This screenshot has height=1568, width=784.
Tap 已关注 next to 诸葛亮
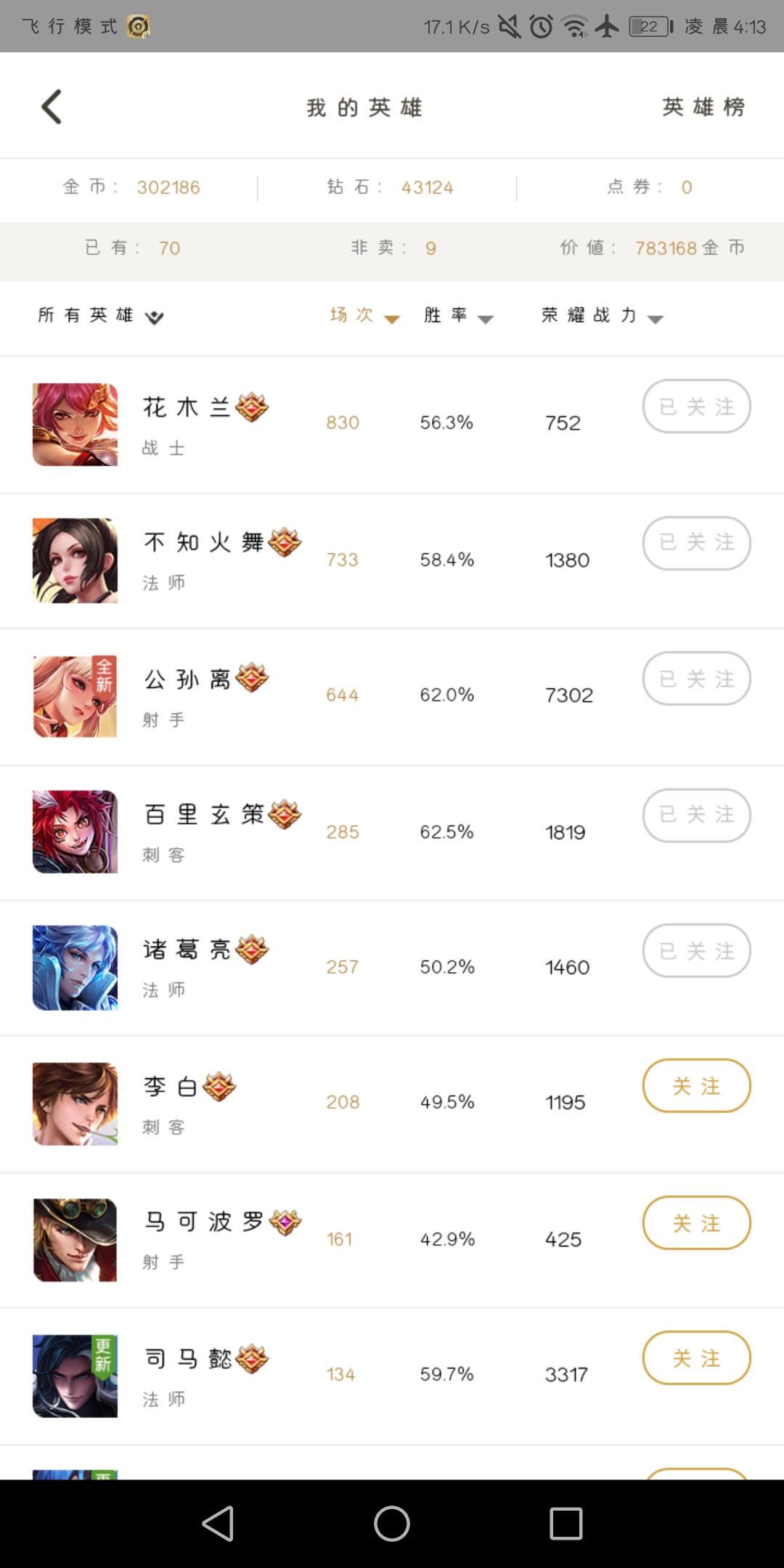[696, 950]
